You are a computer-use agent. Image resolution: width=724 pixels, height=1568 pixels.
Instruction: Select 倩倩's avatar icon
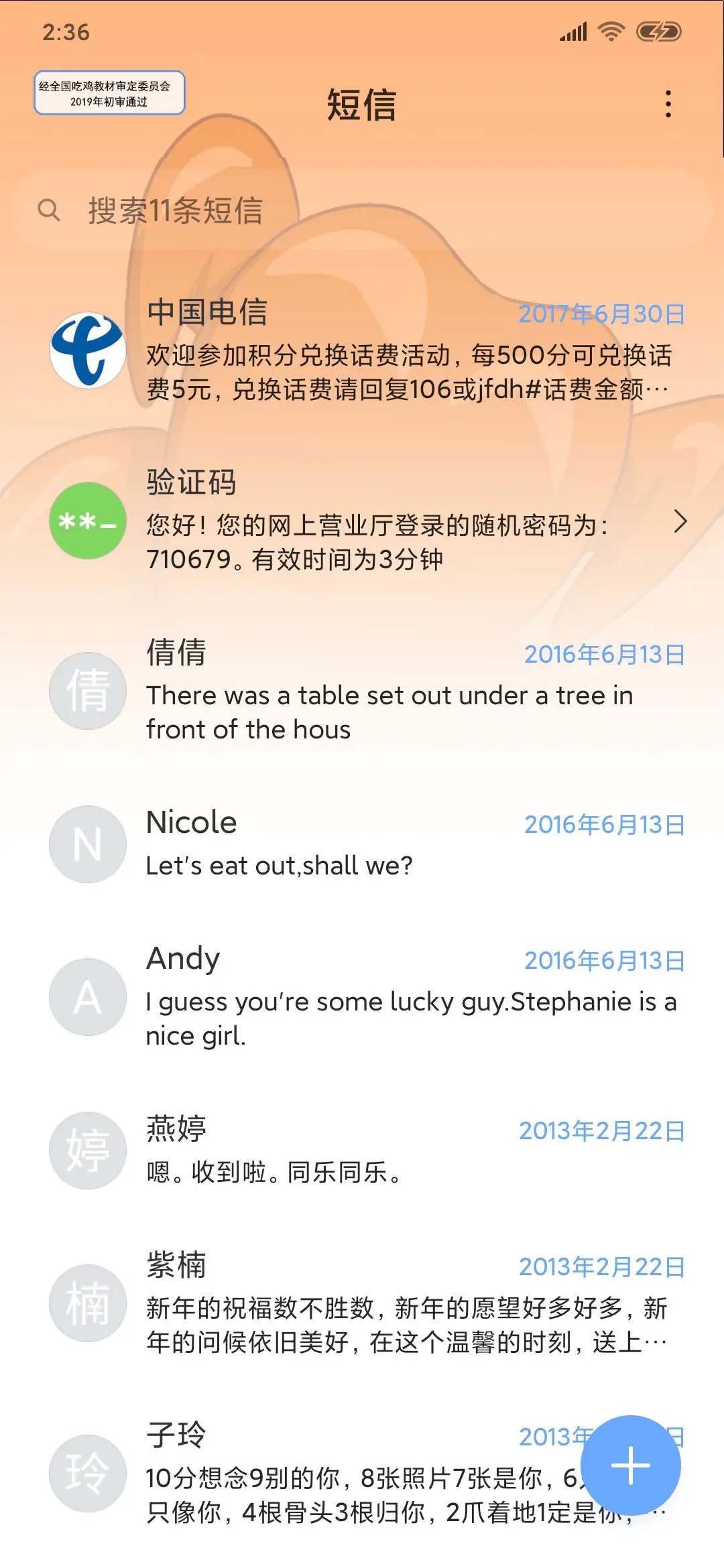pos(87,690)
